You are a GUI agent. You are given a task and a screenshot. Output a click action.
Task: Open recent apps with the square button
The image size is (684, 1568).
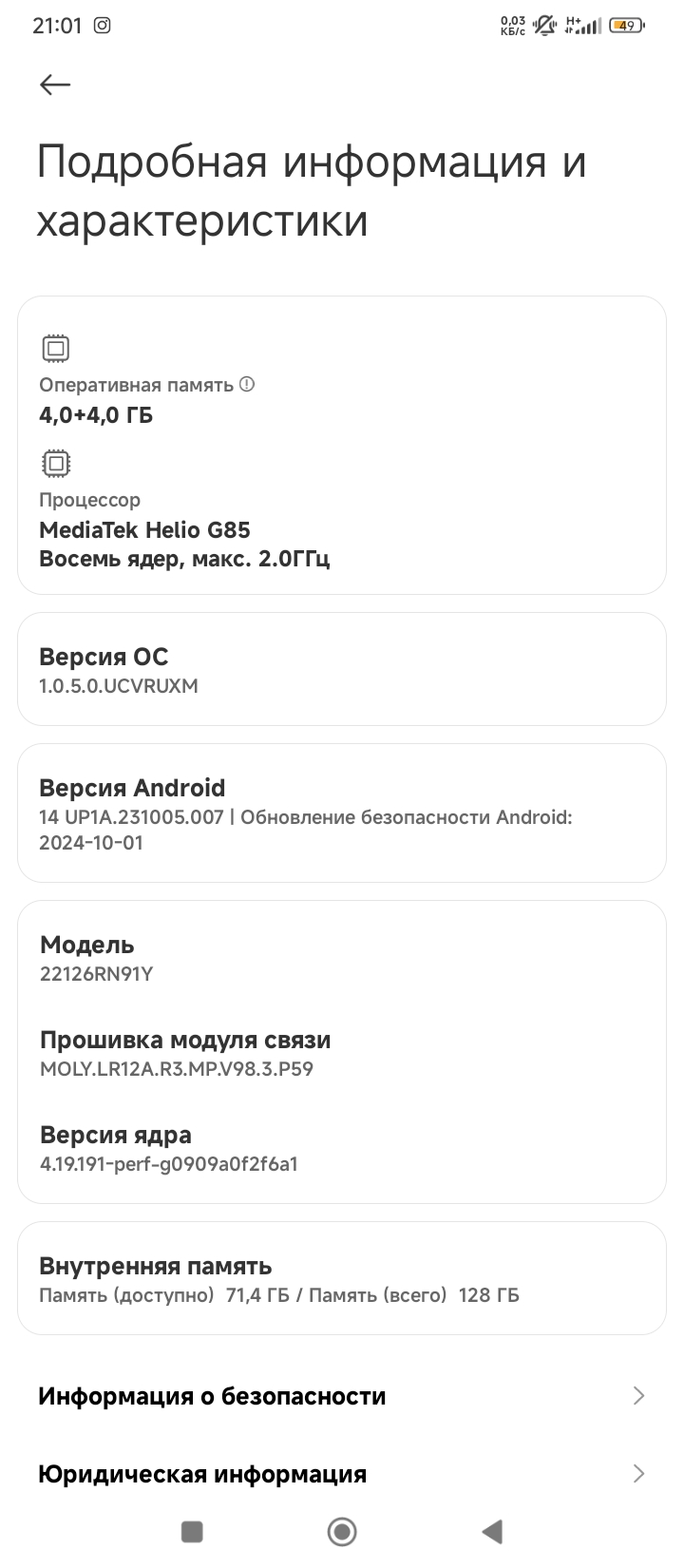point(192,1531)
